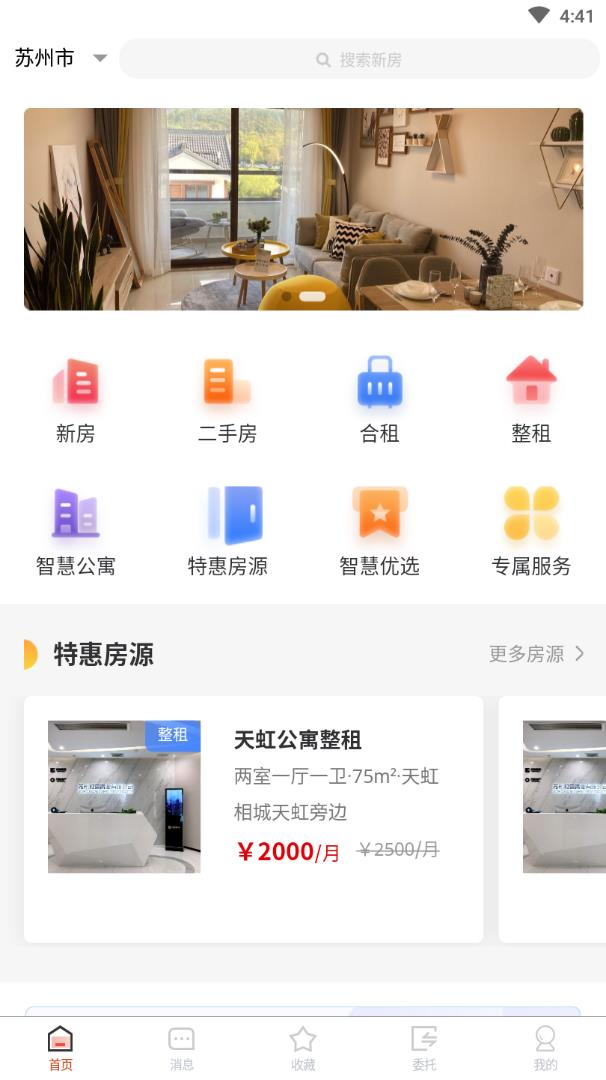Switch to the 消息 tab

pos(182,1048)
